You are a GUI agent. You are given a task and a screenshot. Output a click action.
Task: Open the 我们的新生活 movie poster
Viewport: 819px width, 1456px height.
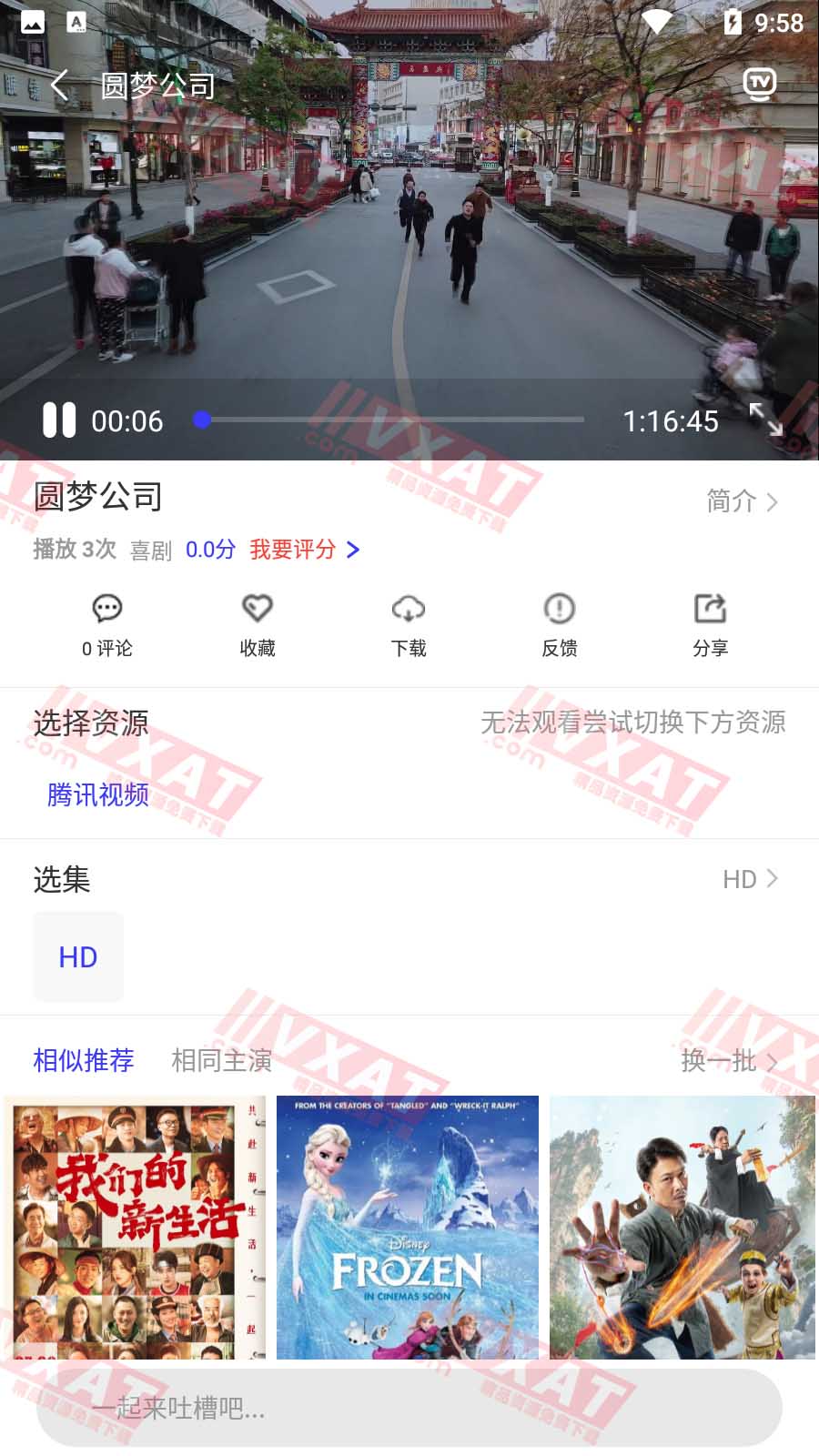point(135,1227)
